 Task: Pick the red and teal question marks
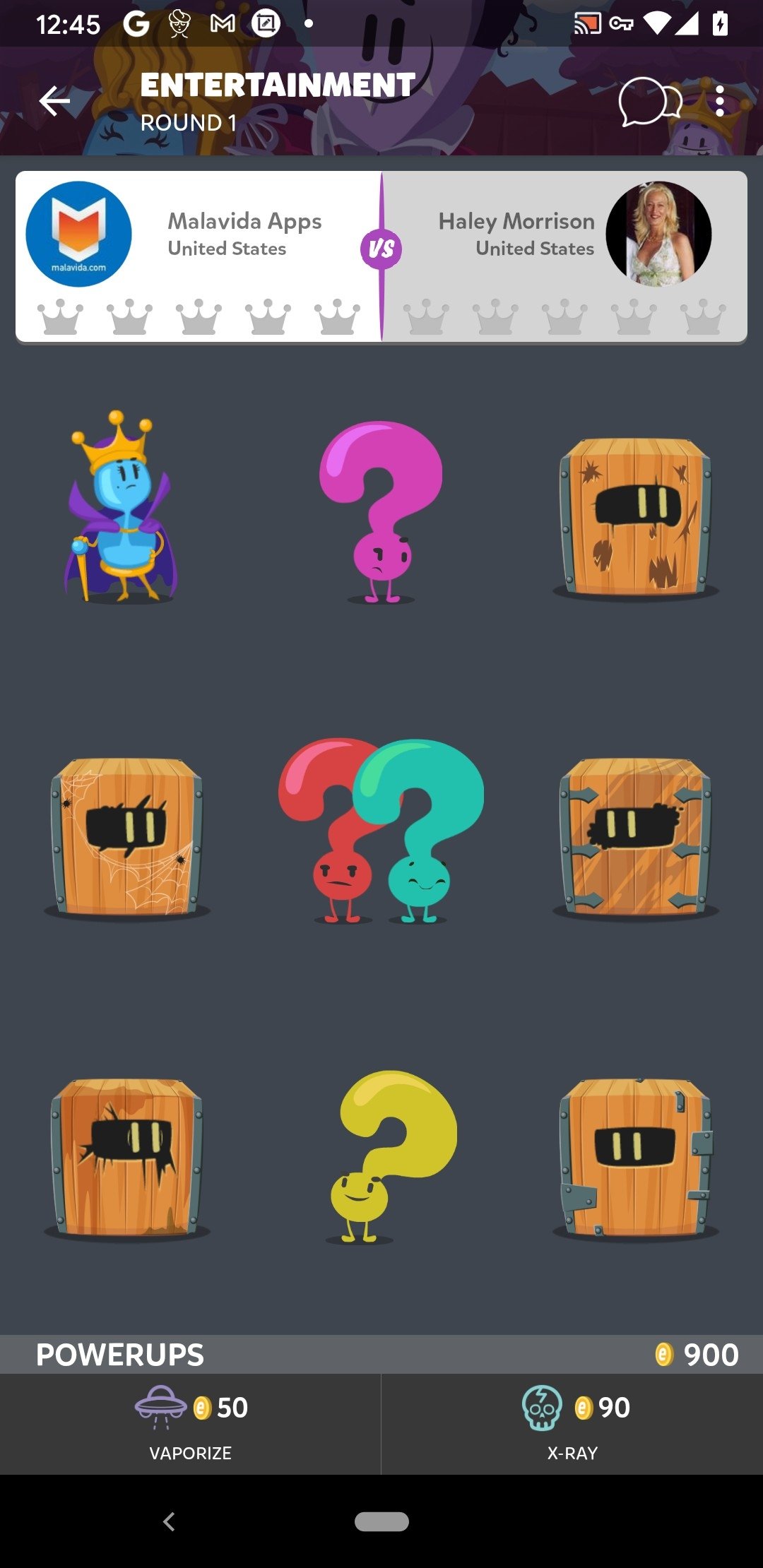click(x=381, y=831)
